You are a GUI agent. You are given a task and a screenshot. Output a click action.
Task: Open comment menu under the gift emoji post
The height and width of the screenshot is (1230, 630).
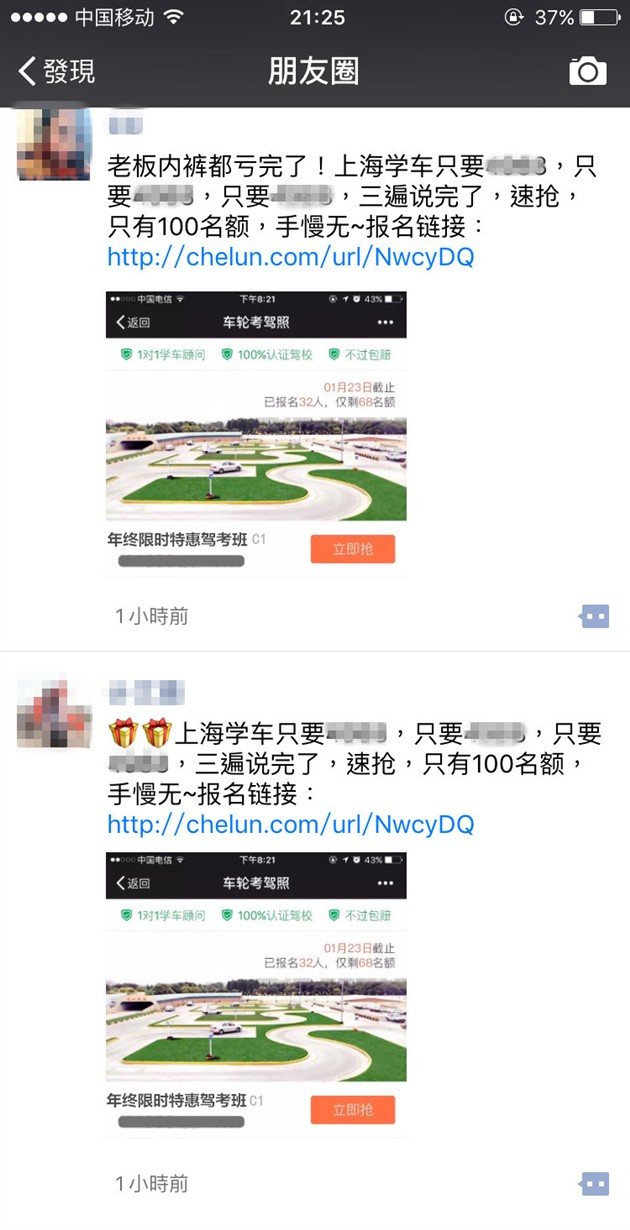pos(594,1184)
